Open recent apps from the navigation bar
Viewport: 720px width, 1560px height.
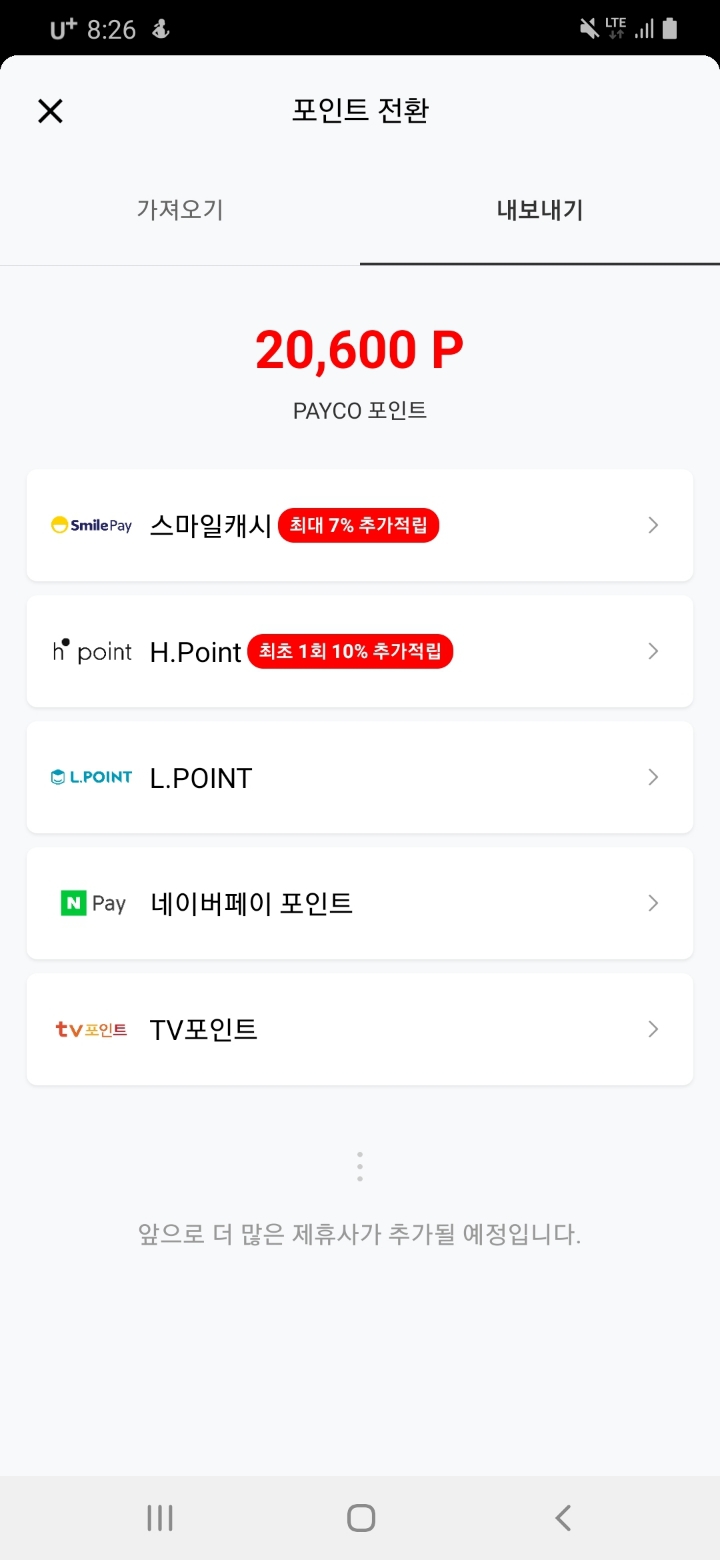point(158,1516)
